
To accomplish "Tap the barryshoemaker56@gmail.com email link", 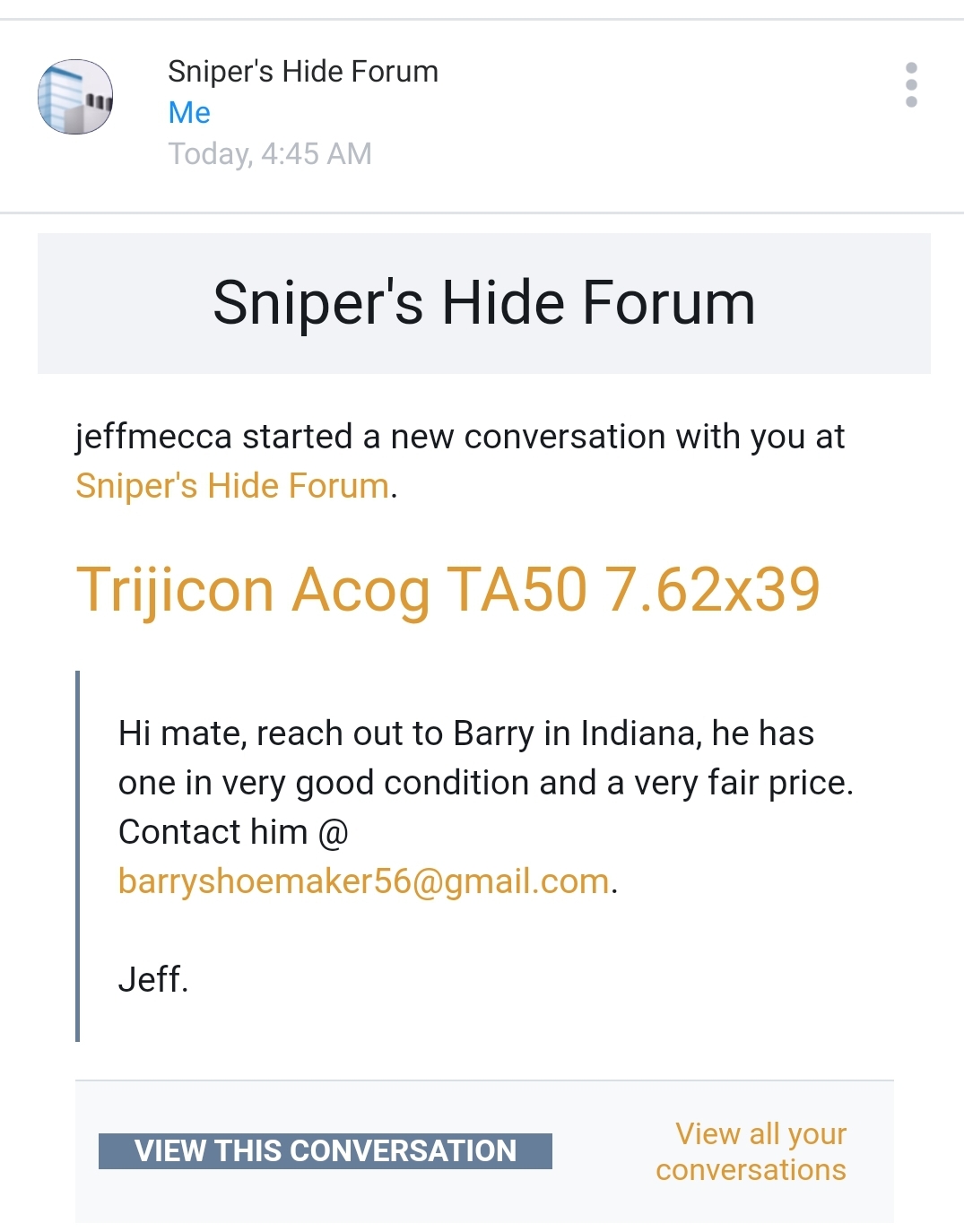I will (364, 881).
